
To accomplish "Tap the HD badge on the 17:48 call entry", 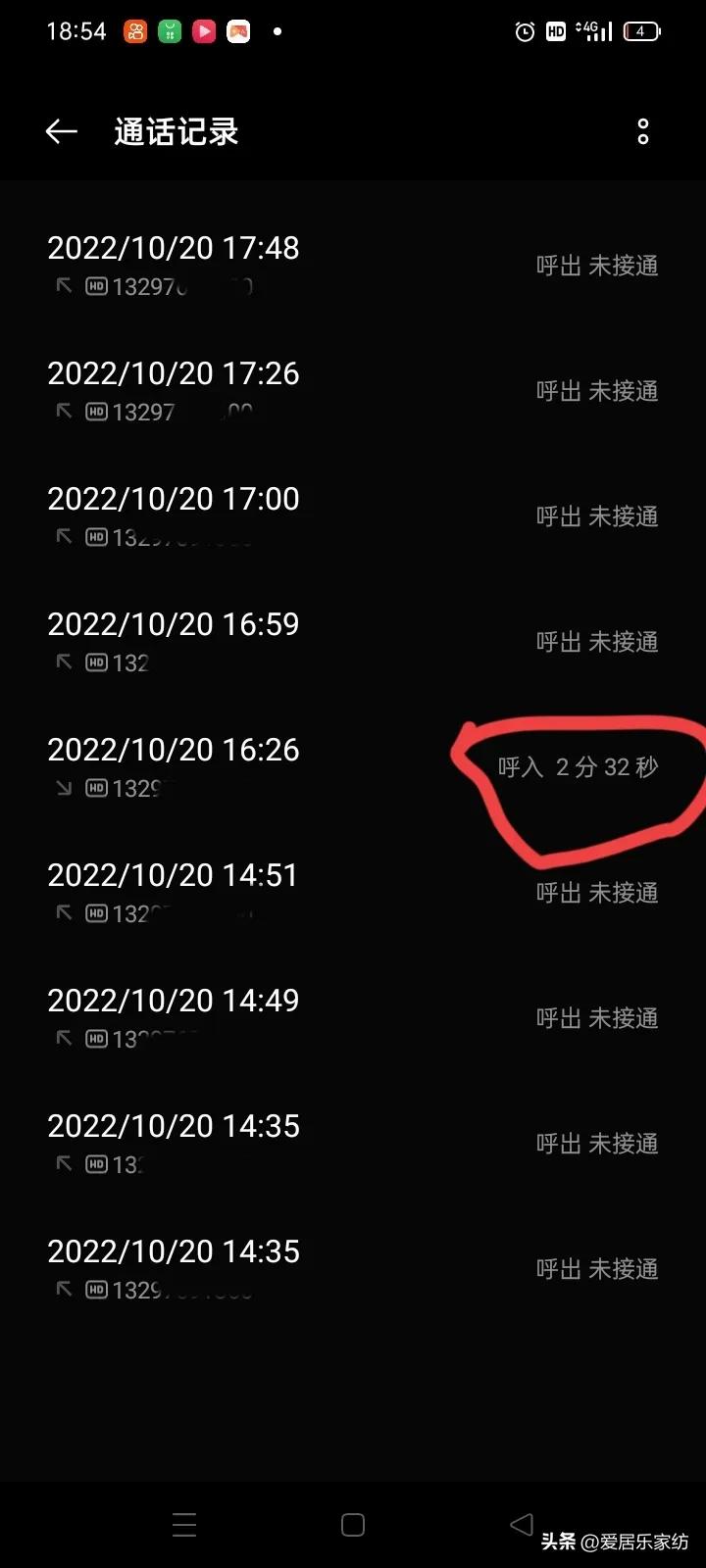I will coord(96,286).
